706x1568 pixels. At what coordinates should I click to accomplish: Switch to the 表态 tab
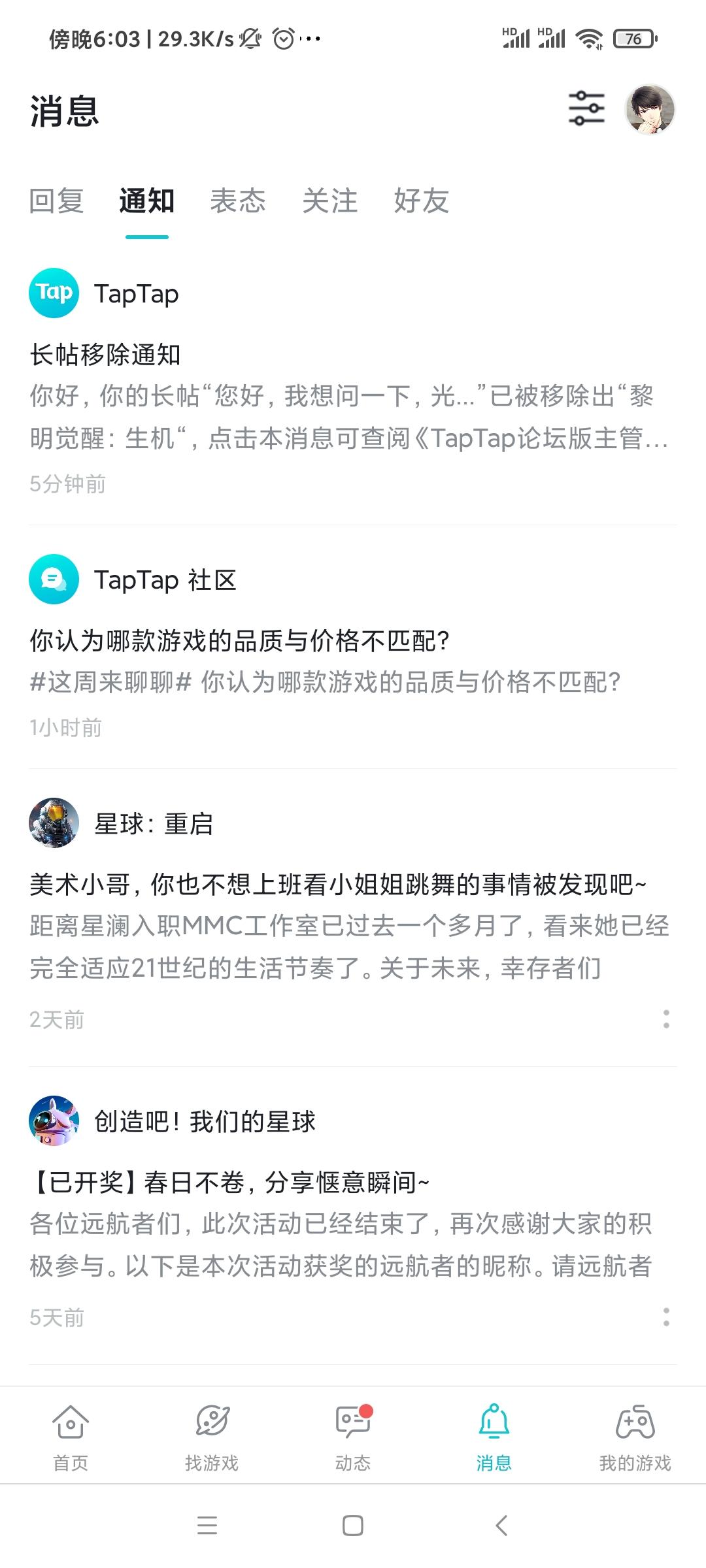click(238, 203)
